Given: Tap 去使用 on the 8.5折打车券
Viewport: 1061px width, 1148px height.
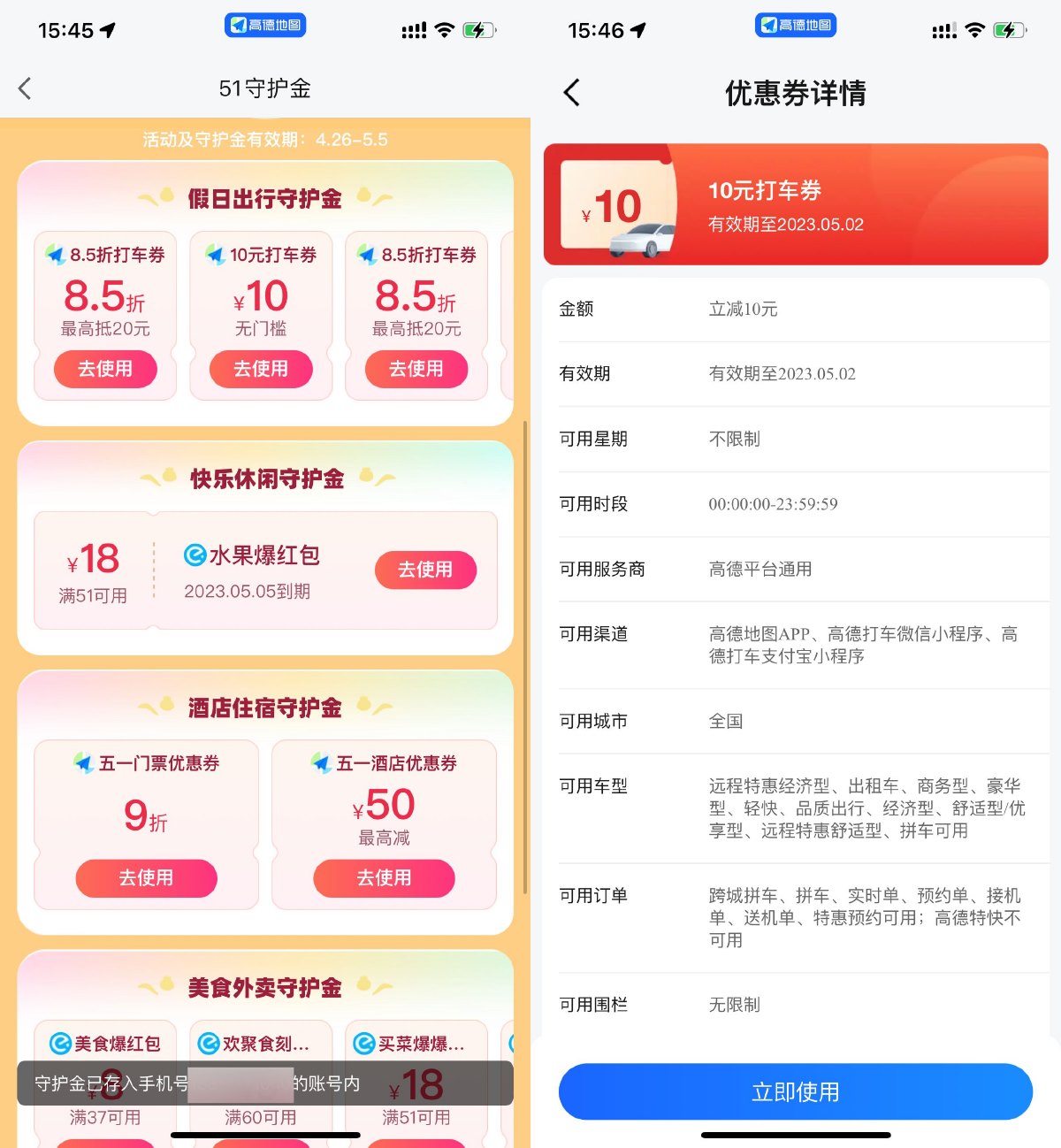Looking at the screenshot, I should [x=106, y=370].
